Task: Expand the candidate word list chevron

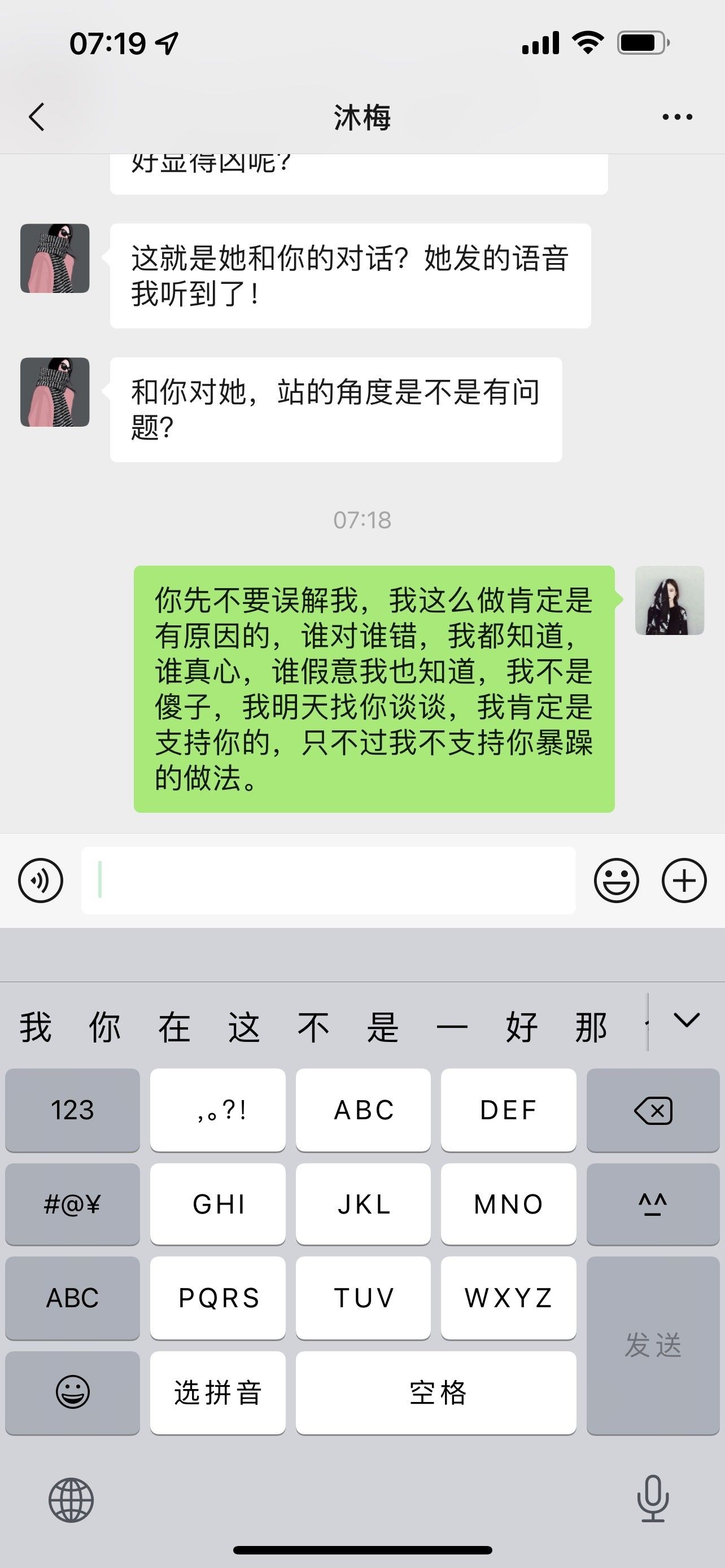Action: 687,1020
